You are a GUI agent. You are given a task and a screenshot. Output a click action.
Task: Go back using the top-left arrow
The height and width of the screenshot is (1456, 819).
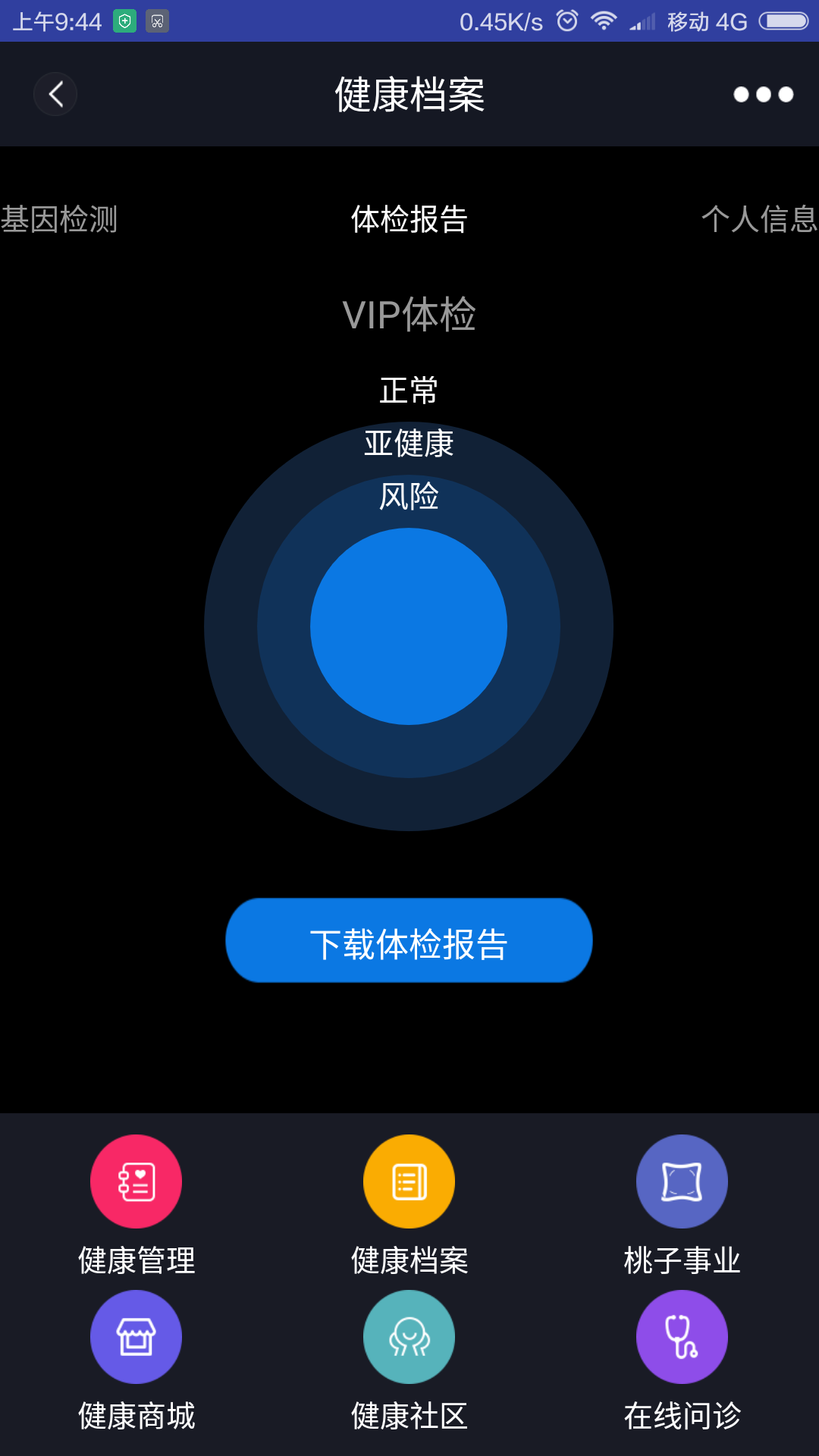pyautogui.click(x=55, y=95)
